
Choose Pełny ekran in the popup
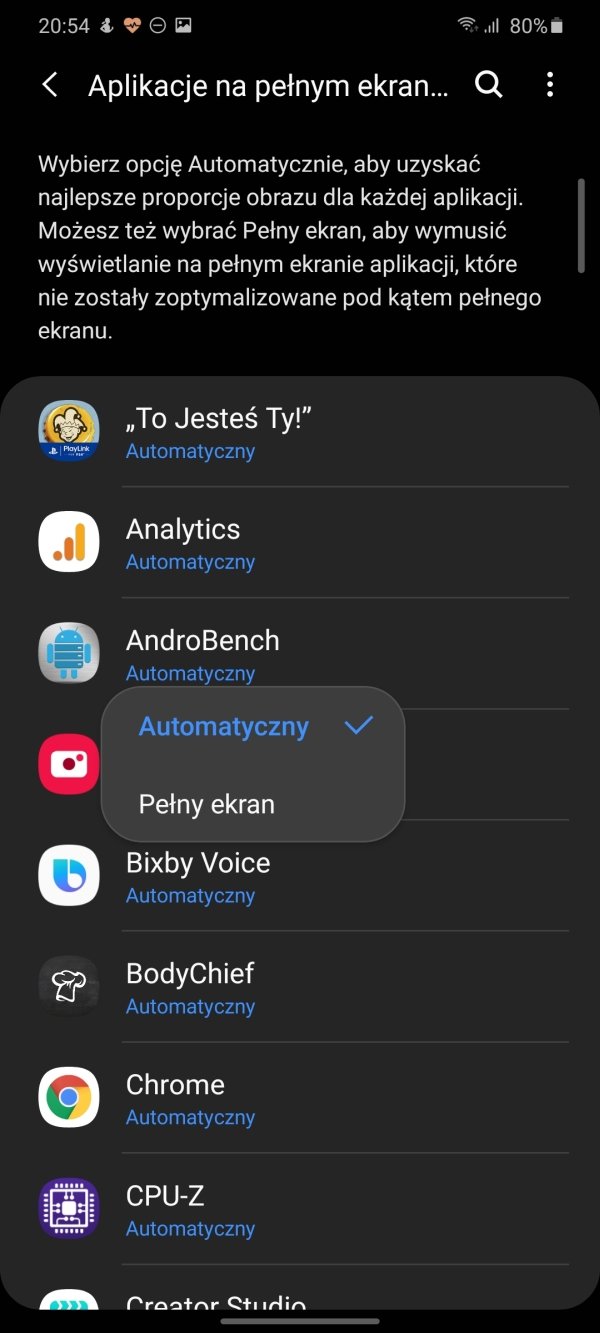207,804
